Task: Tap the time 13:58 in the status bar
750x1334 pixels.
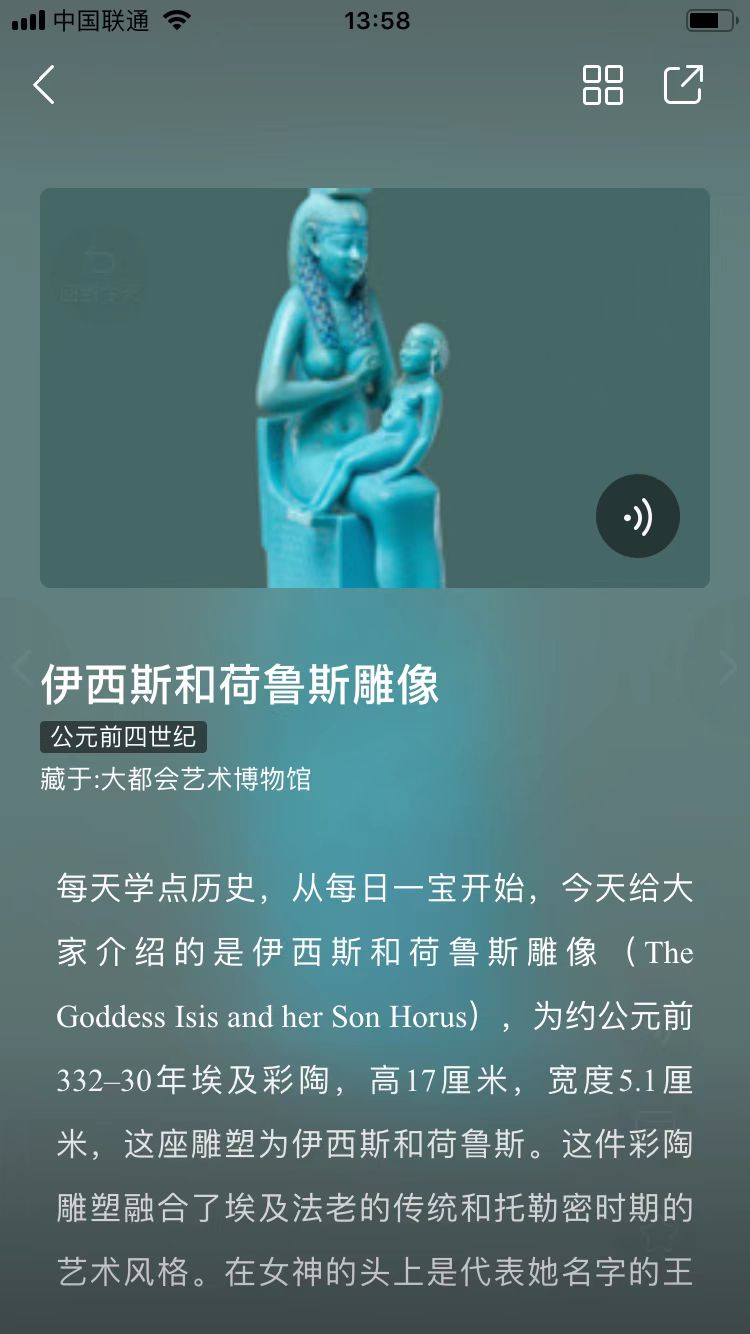Action: pos(375,20)
